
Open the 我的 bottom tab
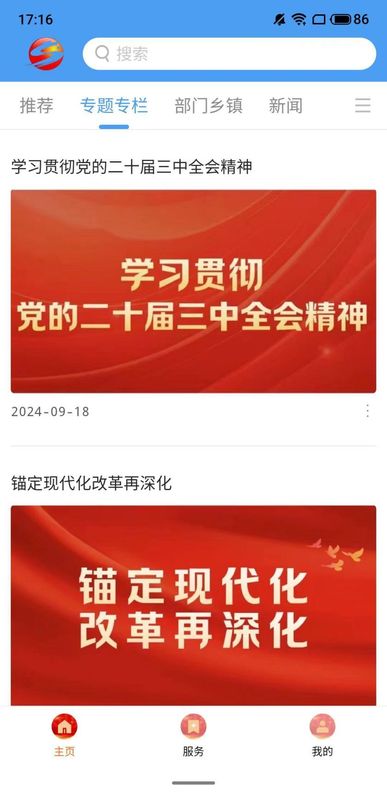322,735
